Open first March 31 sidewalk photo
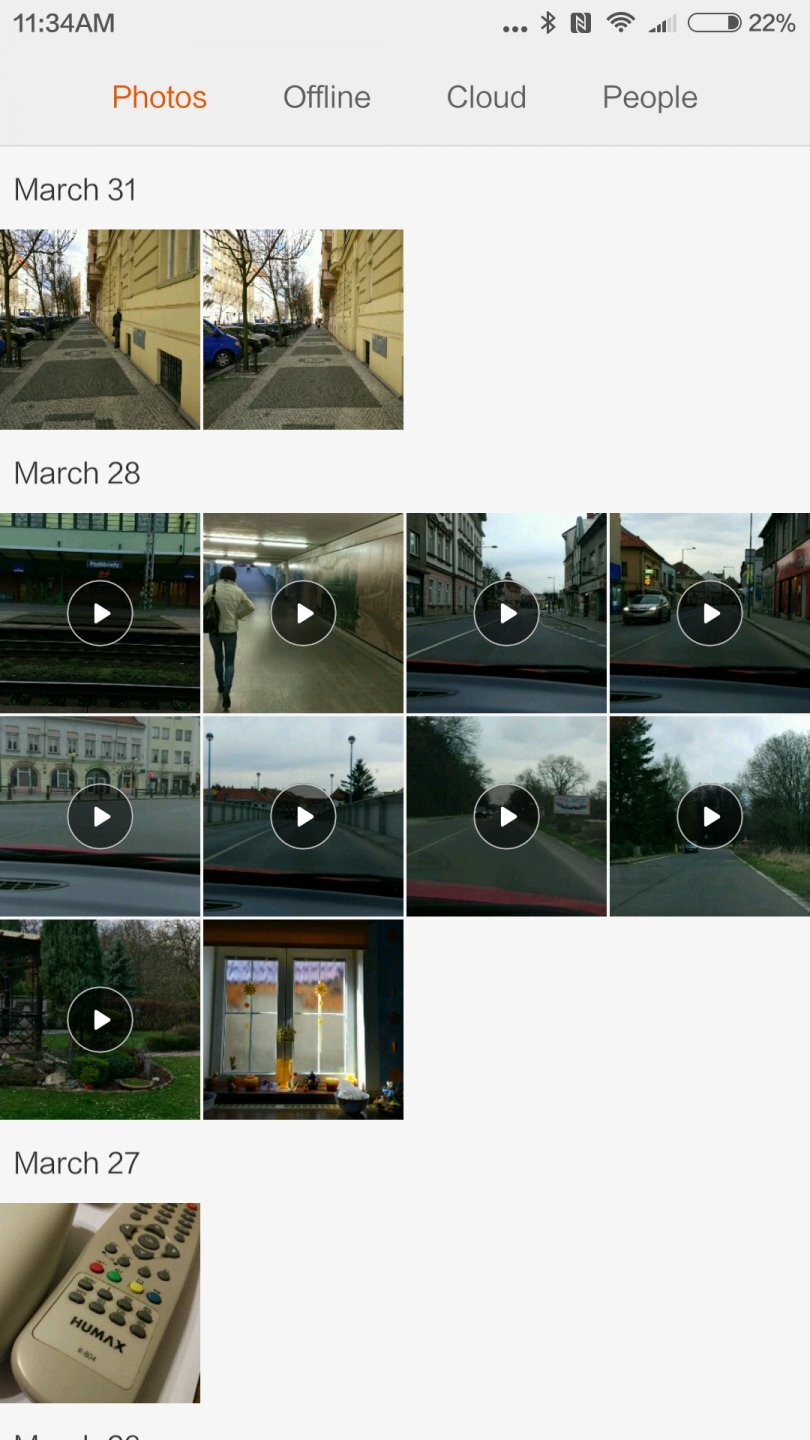This screenshot has height=1440, width=810. click(100, 329)
